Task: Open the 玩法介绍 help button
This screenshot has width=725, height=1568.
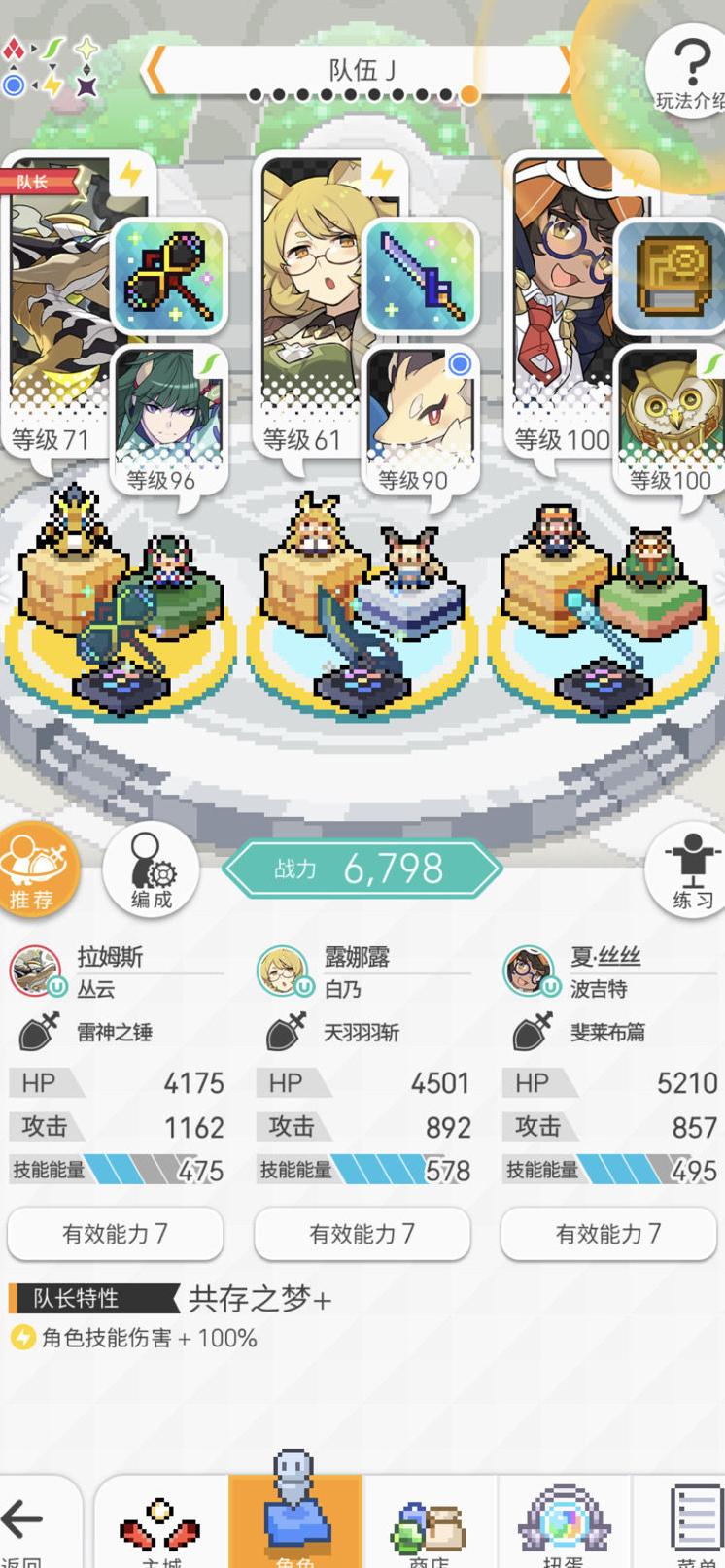Action: point(689,70)
